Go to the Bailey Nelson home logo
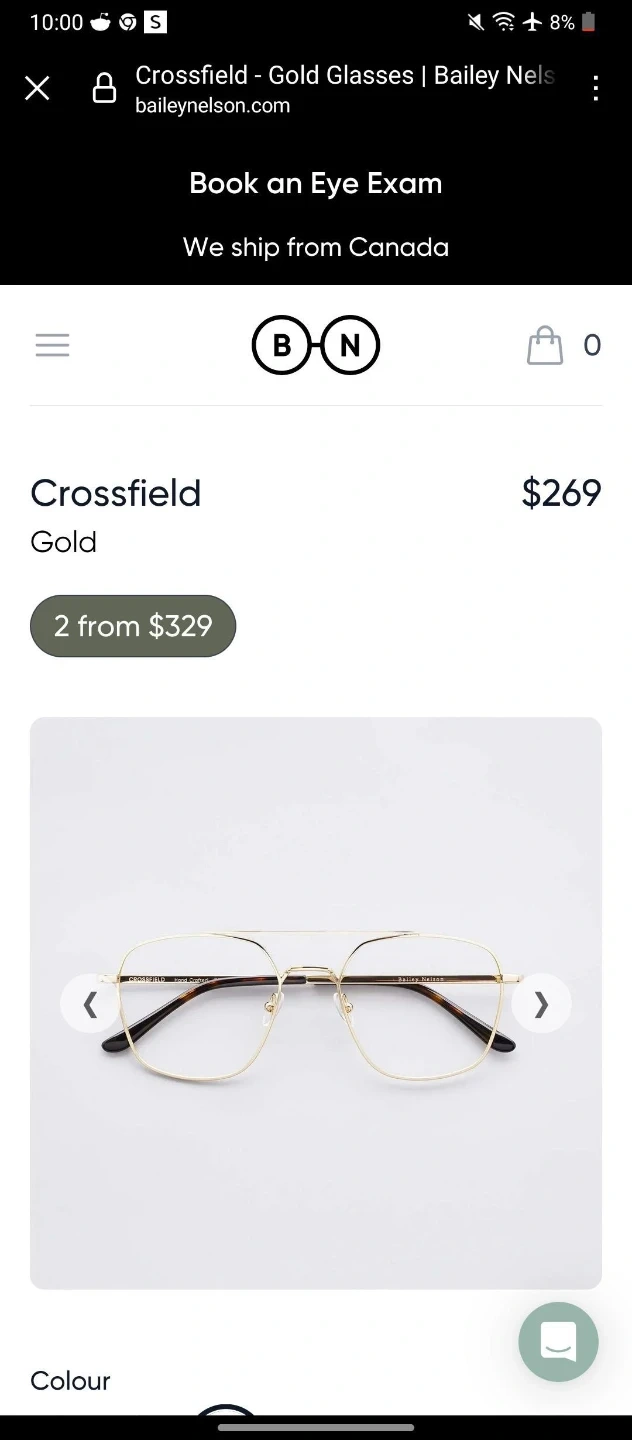 tap(315, 345)
